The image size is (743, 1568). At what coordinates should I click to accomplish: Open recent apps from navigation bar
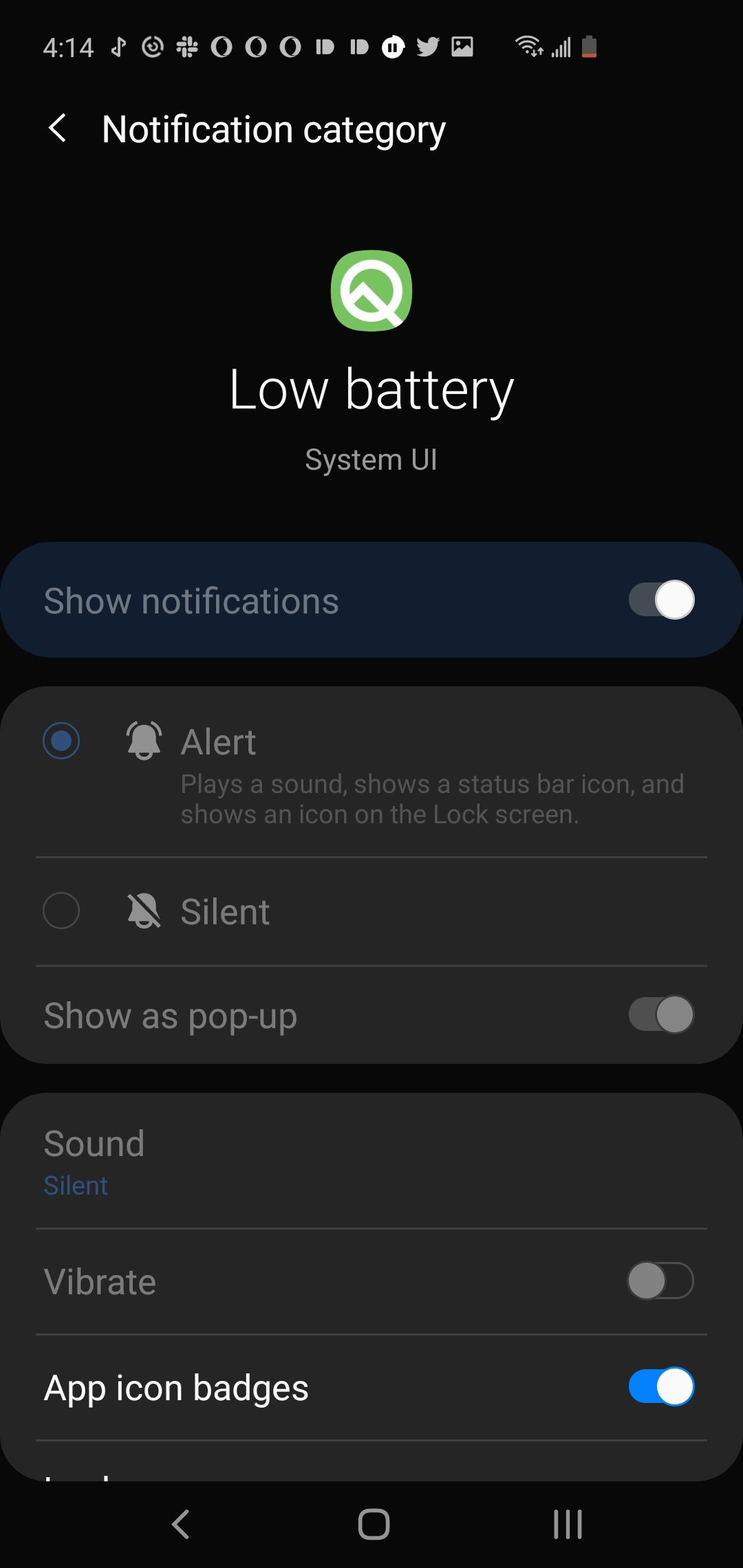(x=568, y=1524)
